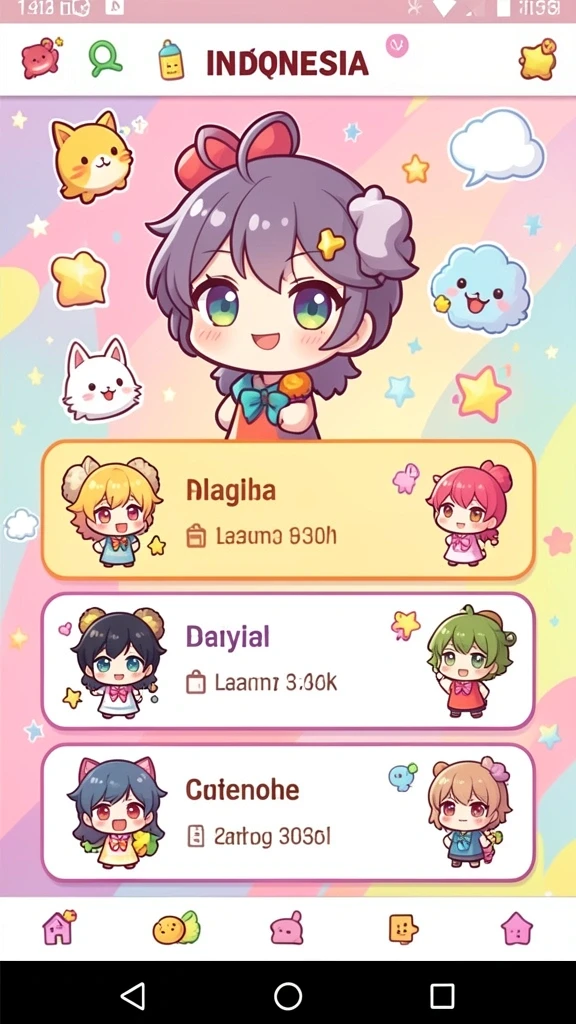Open the Daiyial card

coord(288,660)
